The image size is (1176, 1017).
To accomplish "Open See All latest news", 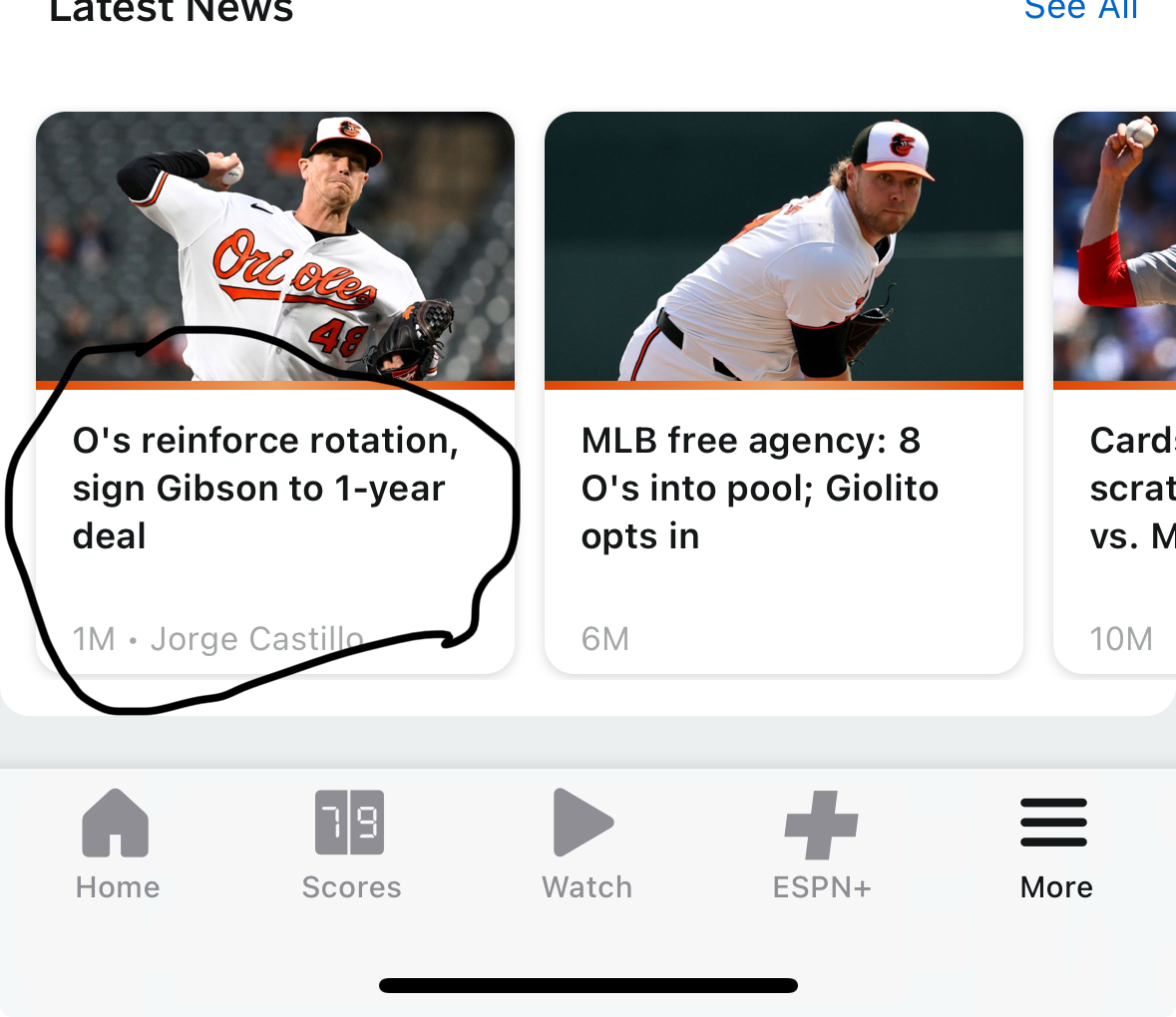I will point(1080,10).
